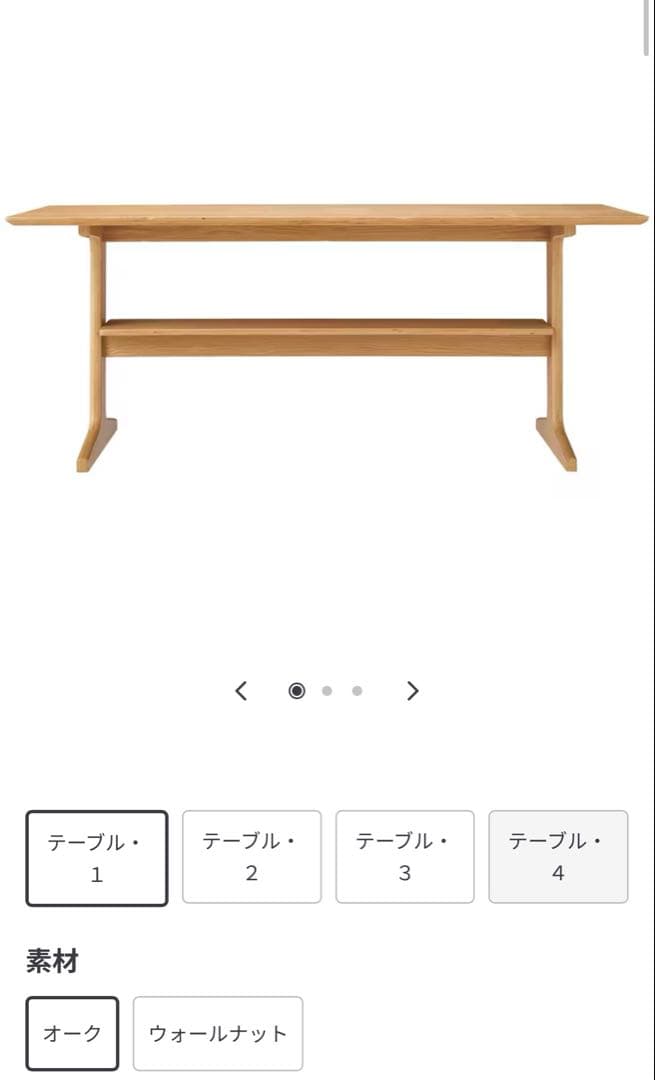
Task: Choose the テーブル・4 variant
Action: tap(558, 857)
